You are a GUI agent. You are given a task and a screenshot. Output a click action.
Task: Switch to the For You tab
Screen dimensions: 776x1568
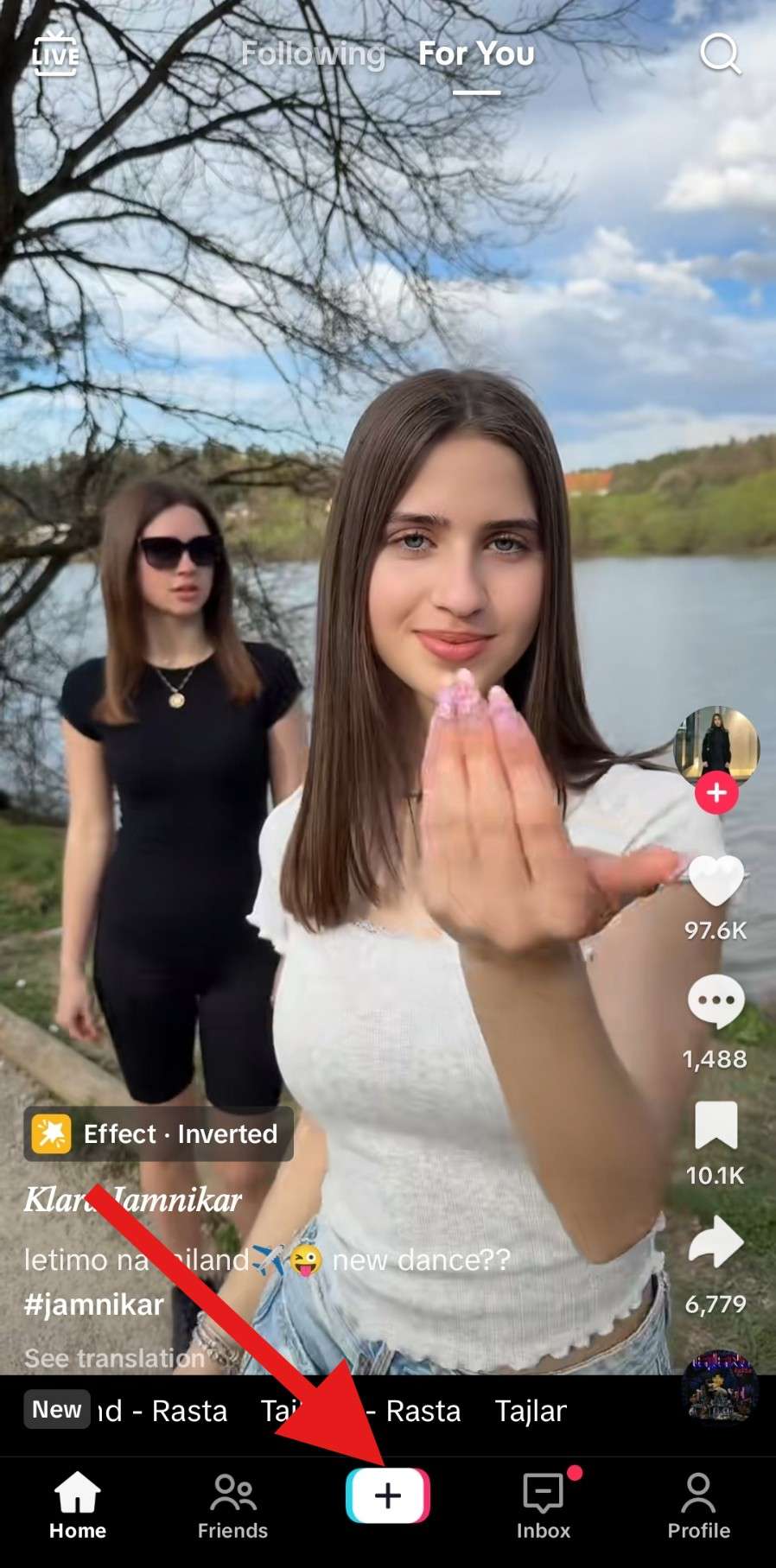coord(476,54)
